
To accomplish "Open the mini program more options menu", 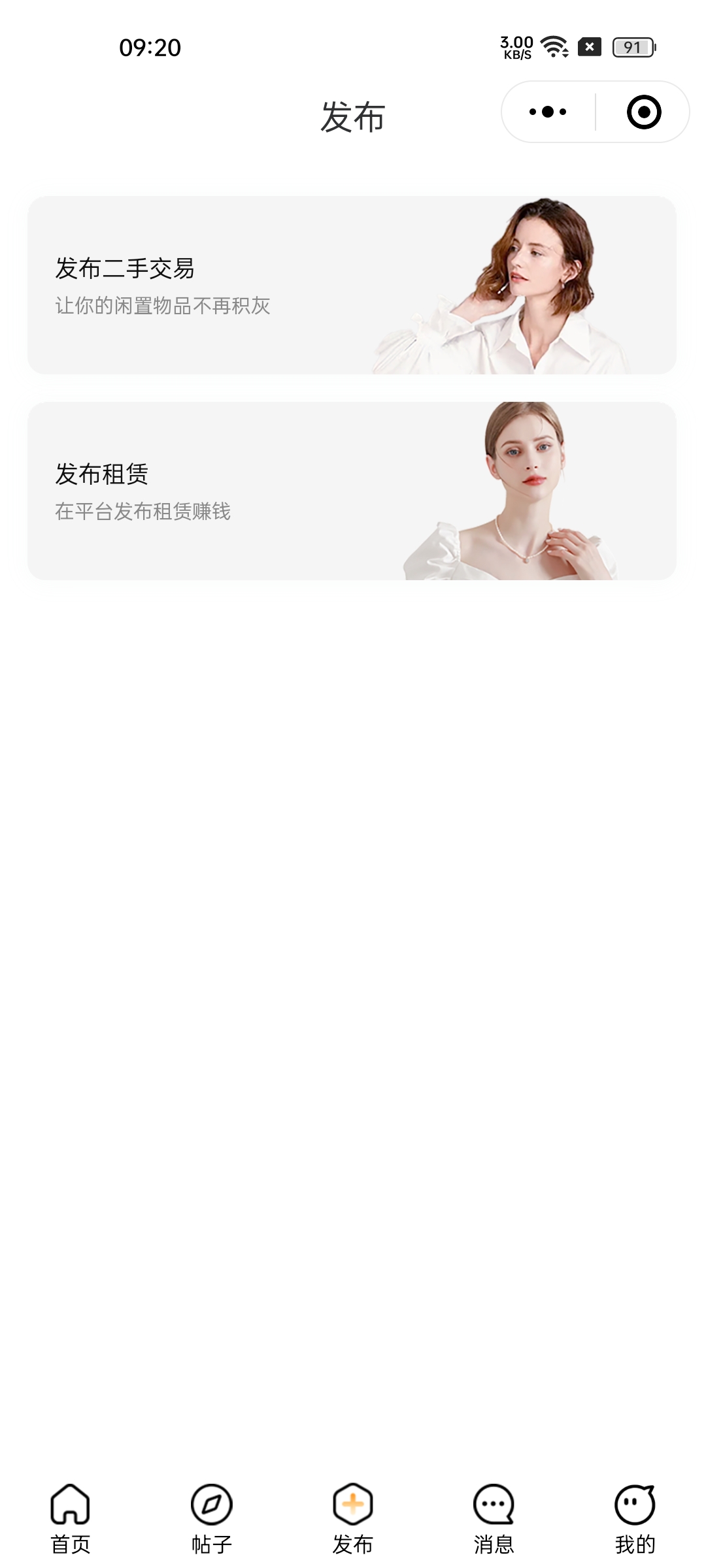I will pos(548,112).
